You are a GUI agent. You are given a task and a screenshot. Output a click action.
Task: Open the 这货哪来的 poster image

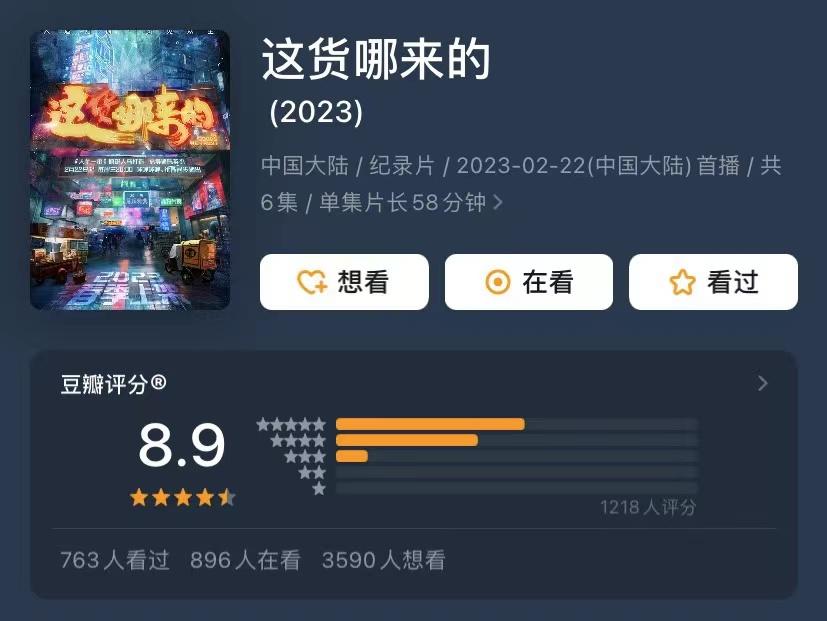pyautogui.click(x=130, y=170)
